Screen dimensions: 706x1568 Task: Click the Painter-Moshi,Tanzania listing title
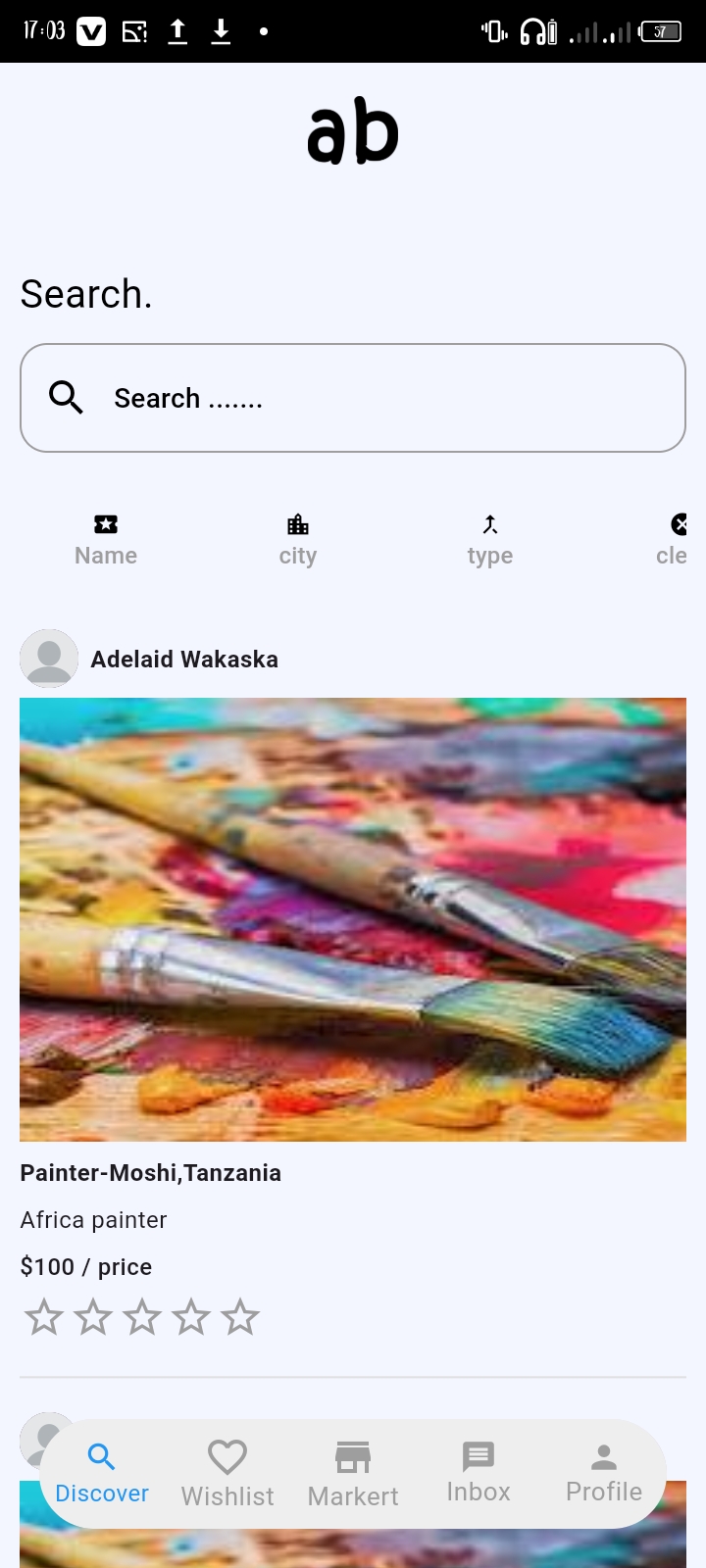[x=150, y=1172]
